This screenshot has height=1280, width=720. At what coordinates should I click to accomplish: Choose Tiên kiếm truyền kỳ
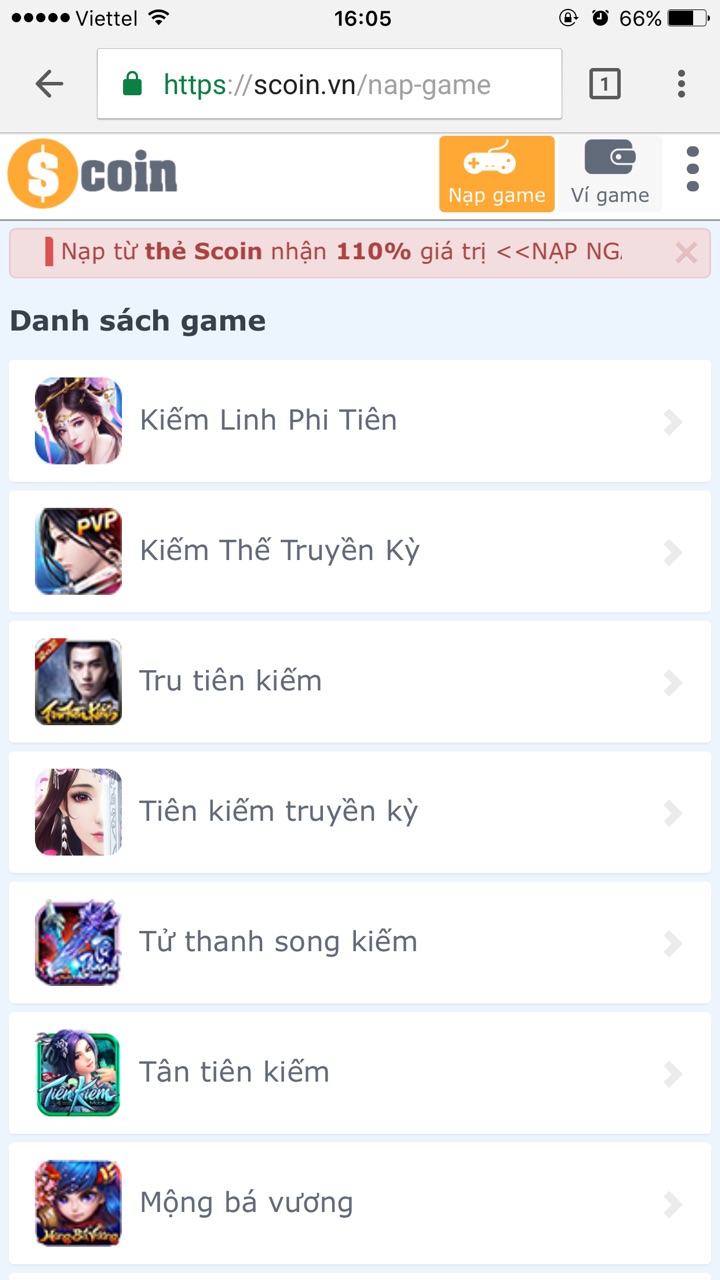click(x=360, y=812)
